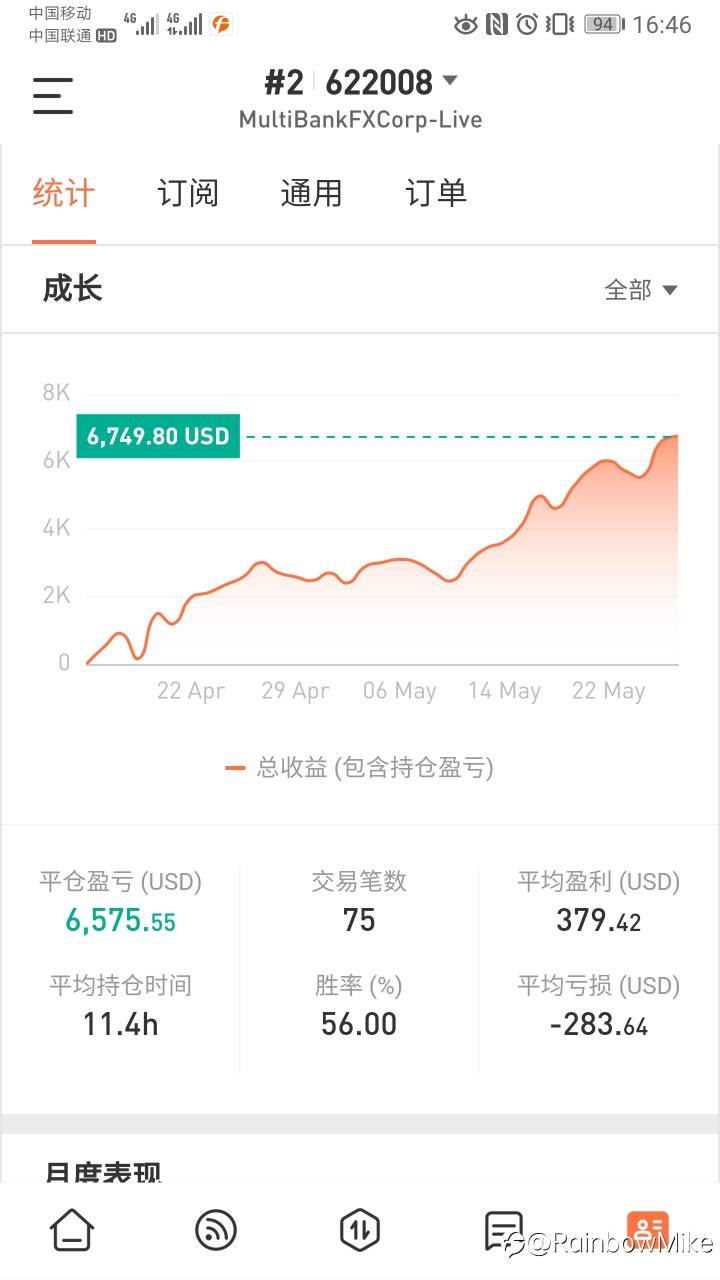This screenshot has height=1280, width=720.
Task: Open the trade arrows bottom navigation item
Action: 360,1230
